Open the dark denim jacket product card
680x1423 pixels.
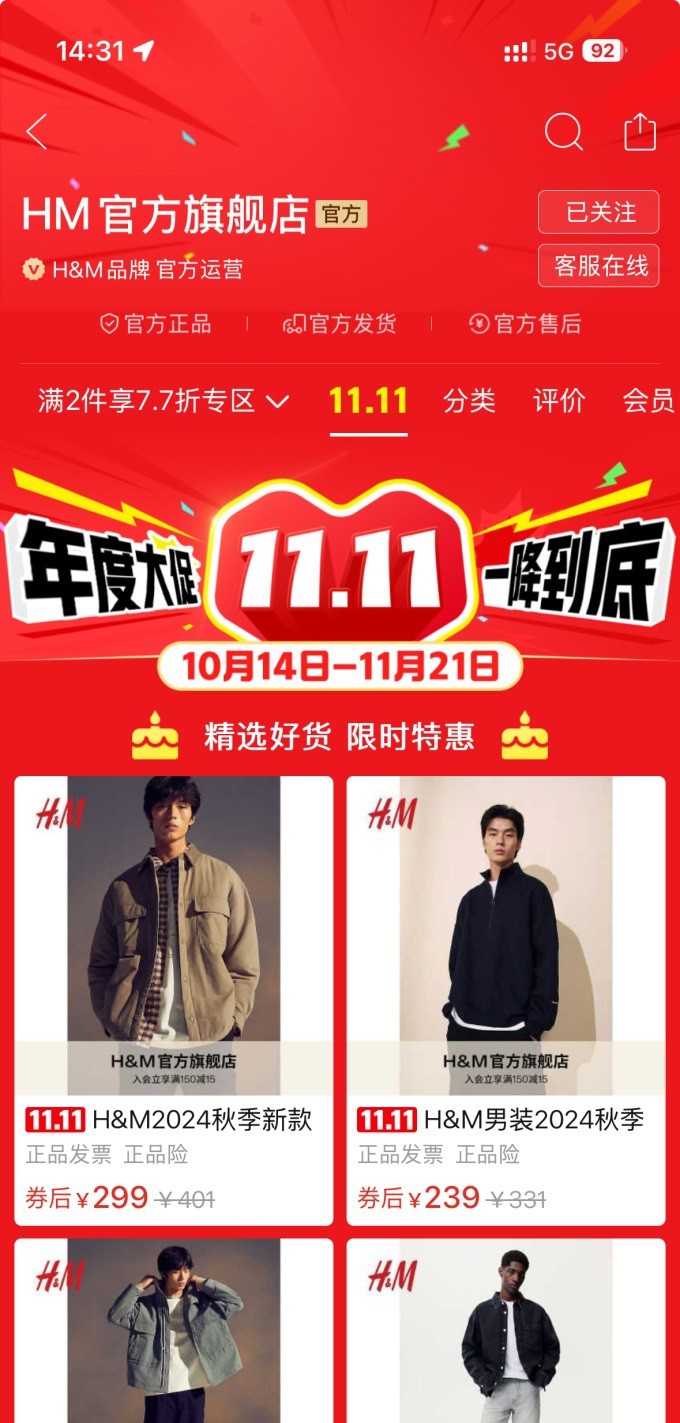tap(506, 1330)
